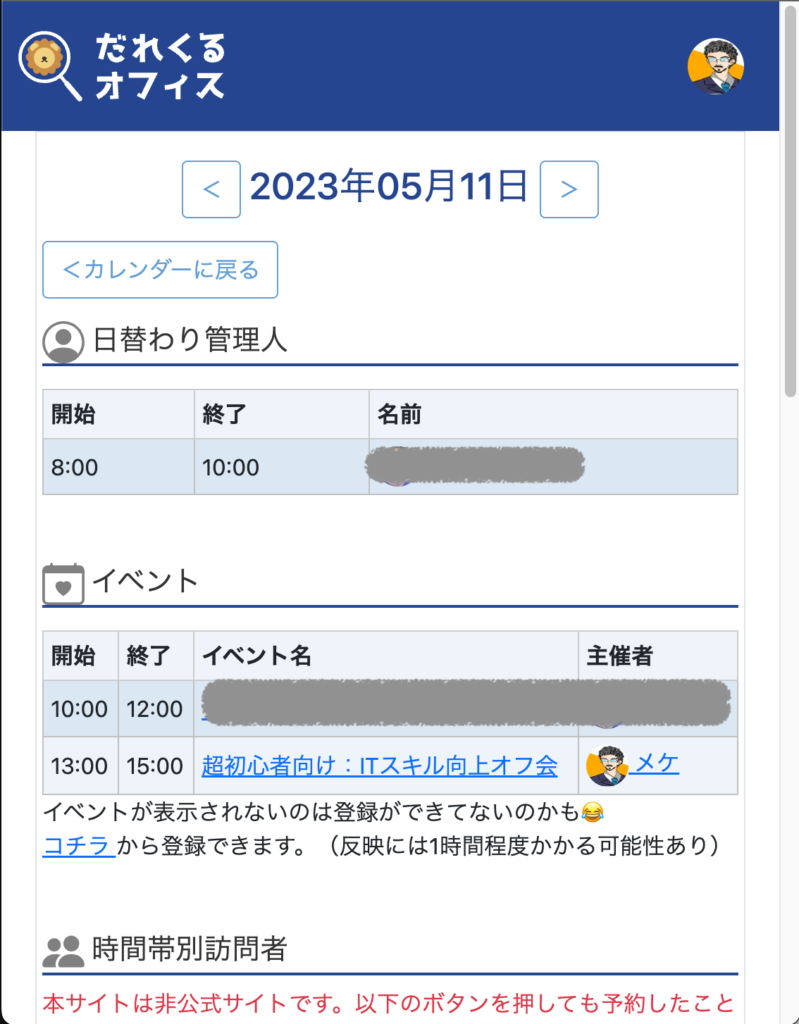Image resolution: width=799 pixels, height=1024 pixels.
Task: Open the だれくるオフィス home logo
Action: click(x=122, y=66)
